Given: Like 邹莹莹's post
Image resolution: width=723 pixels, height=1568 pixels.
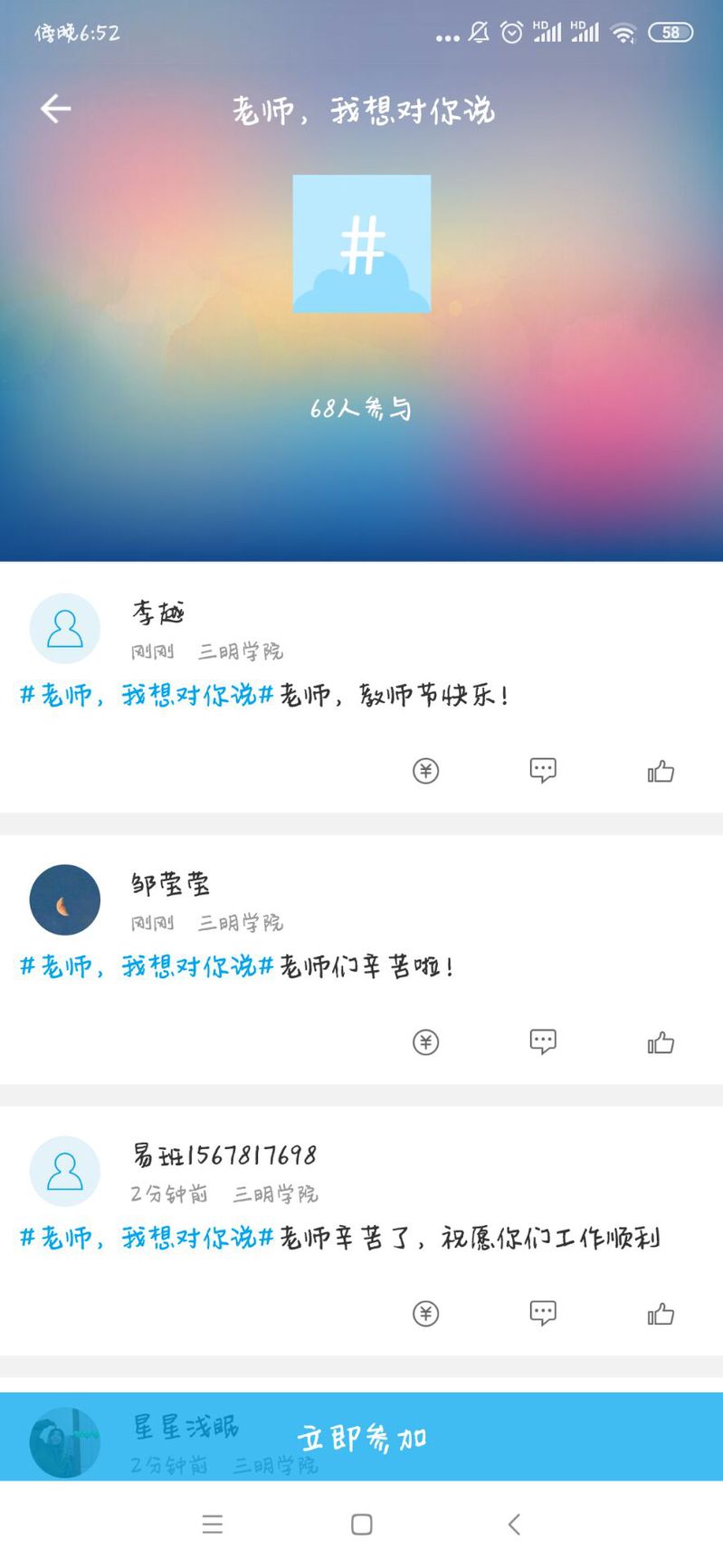Looking at the screenshot, I should point(661,1042).
